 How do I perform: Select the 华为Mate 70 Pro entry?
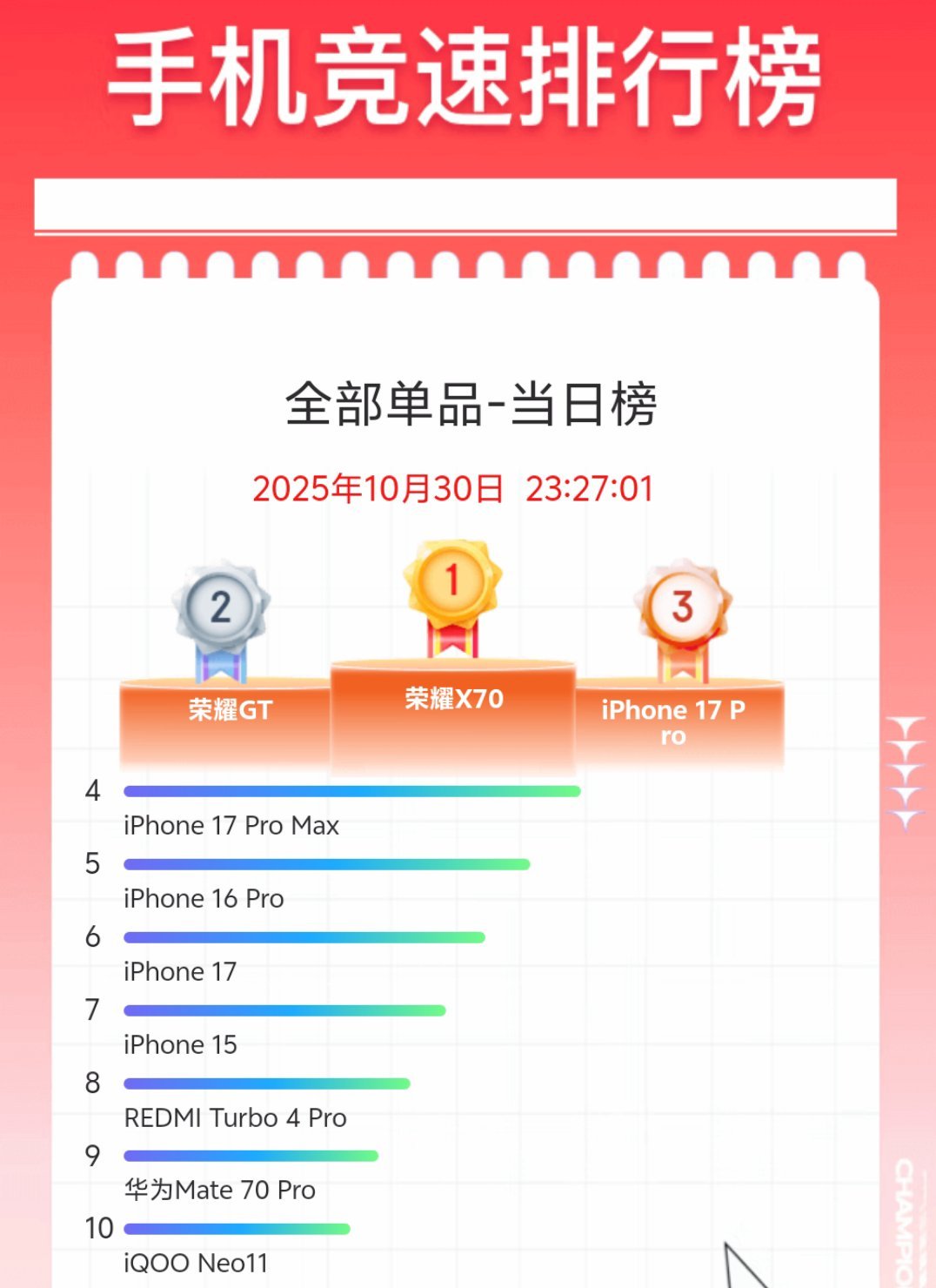[219, 1190]
